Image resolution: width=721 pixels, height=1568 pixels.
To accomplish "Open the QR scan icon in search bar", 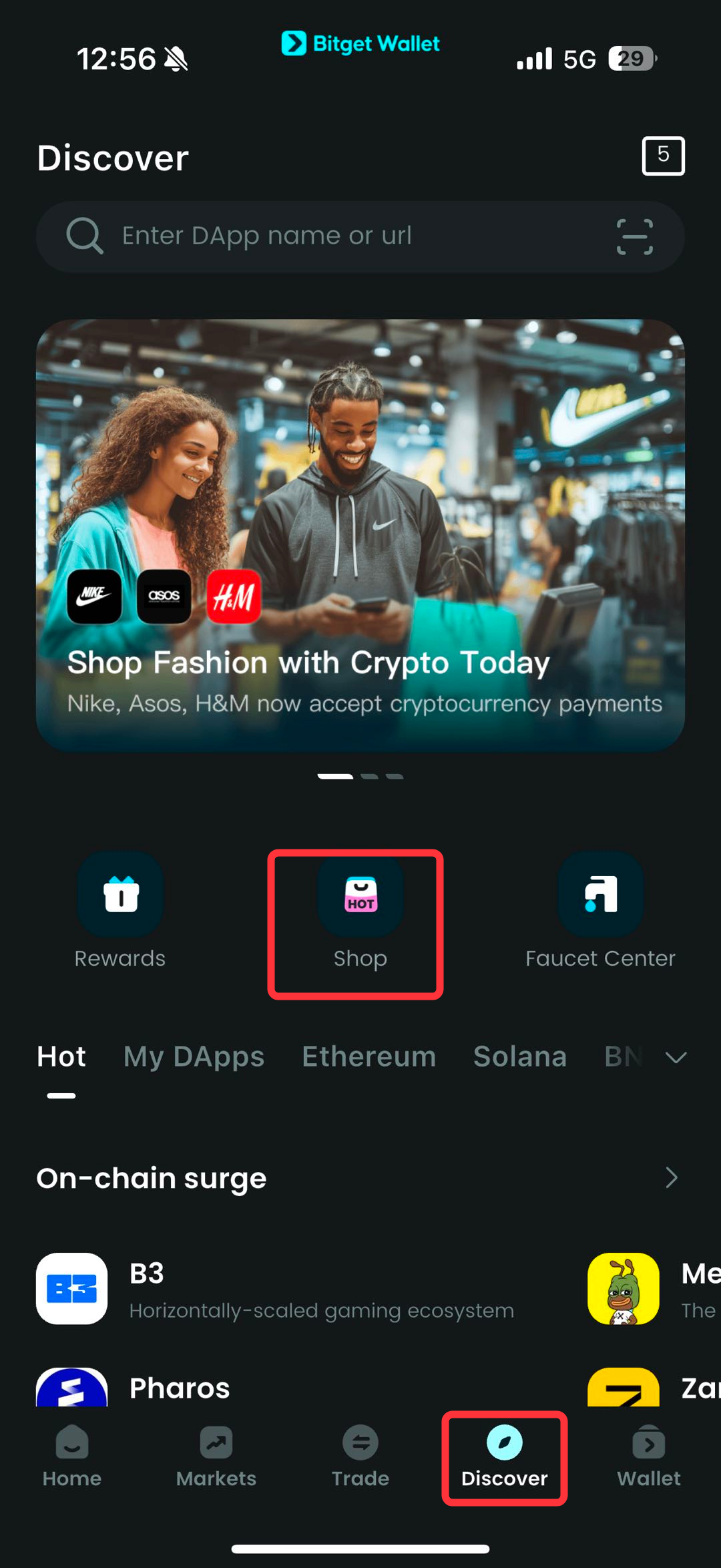I will (x=634, y=236).
